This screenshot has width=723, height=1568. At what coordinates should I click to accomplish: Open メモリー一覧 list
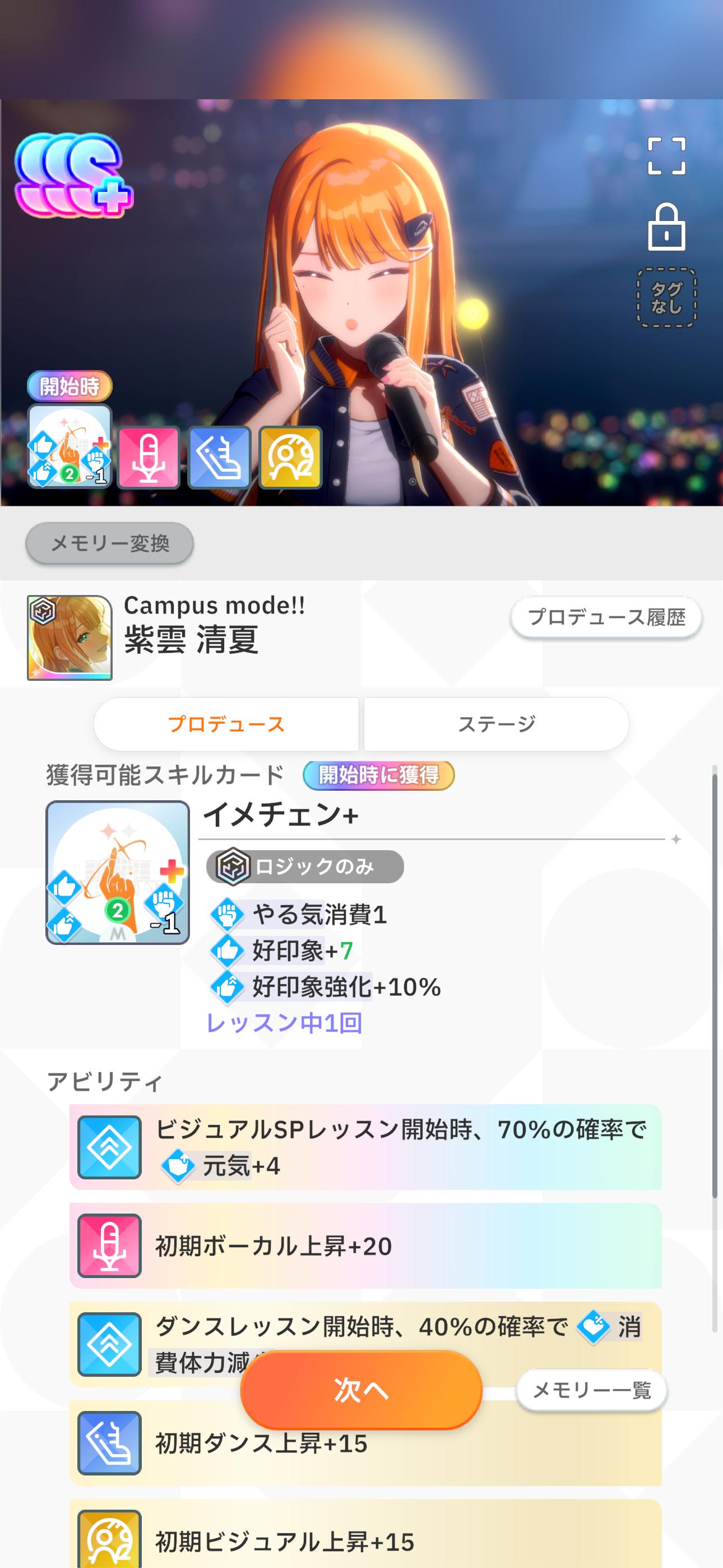pos(591,1390)
